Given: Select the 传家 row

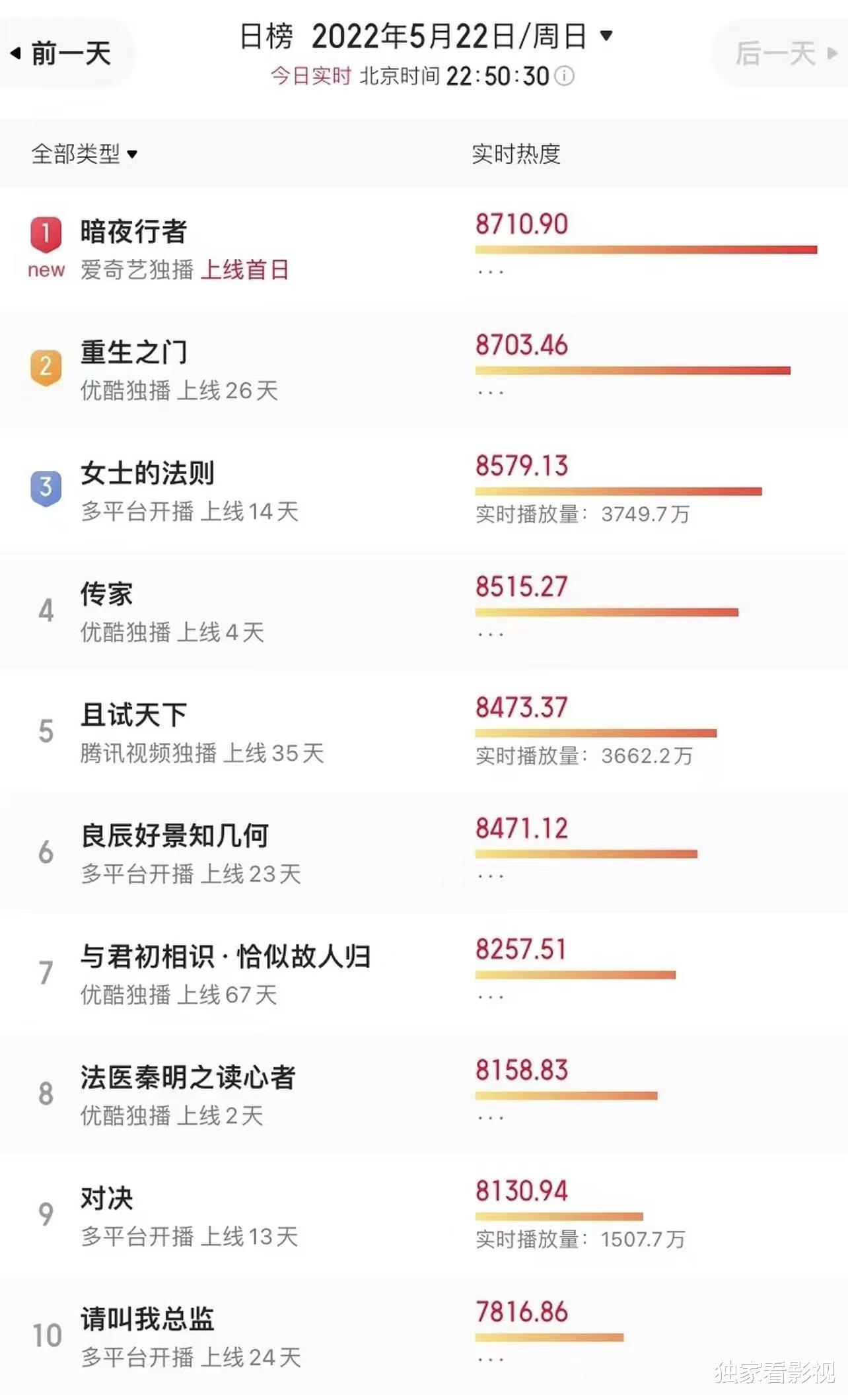Looking at the screenshot, I should [x=424, y=611].
